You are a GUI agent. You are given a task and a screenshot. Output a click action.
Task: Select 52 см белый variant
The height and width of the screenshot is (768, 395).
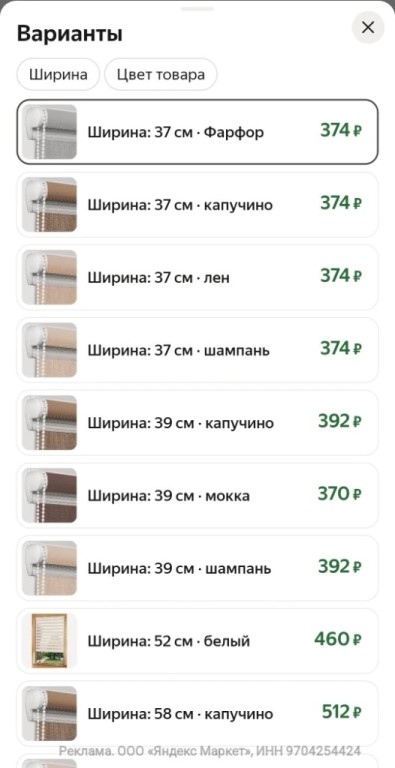198,641
